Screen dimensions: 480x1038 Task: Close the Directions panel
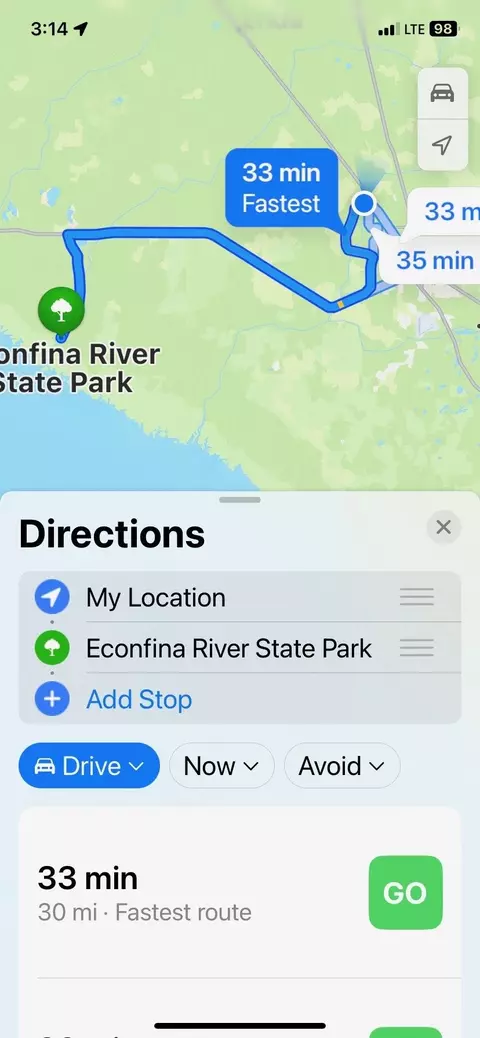[444, 527]
